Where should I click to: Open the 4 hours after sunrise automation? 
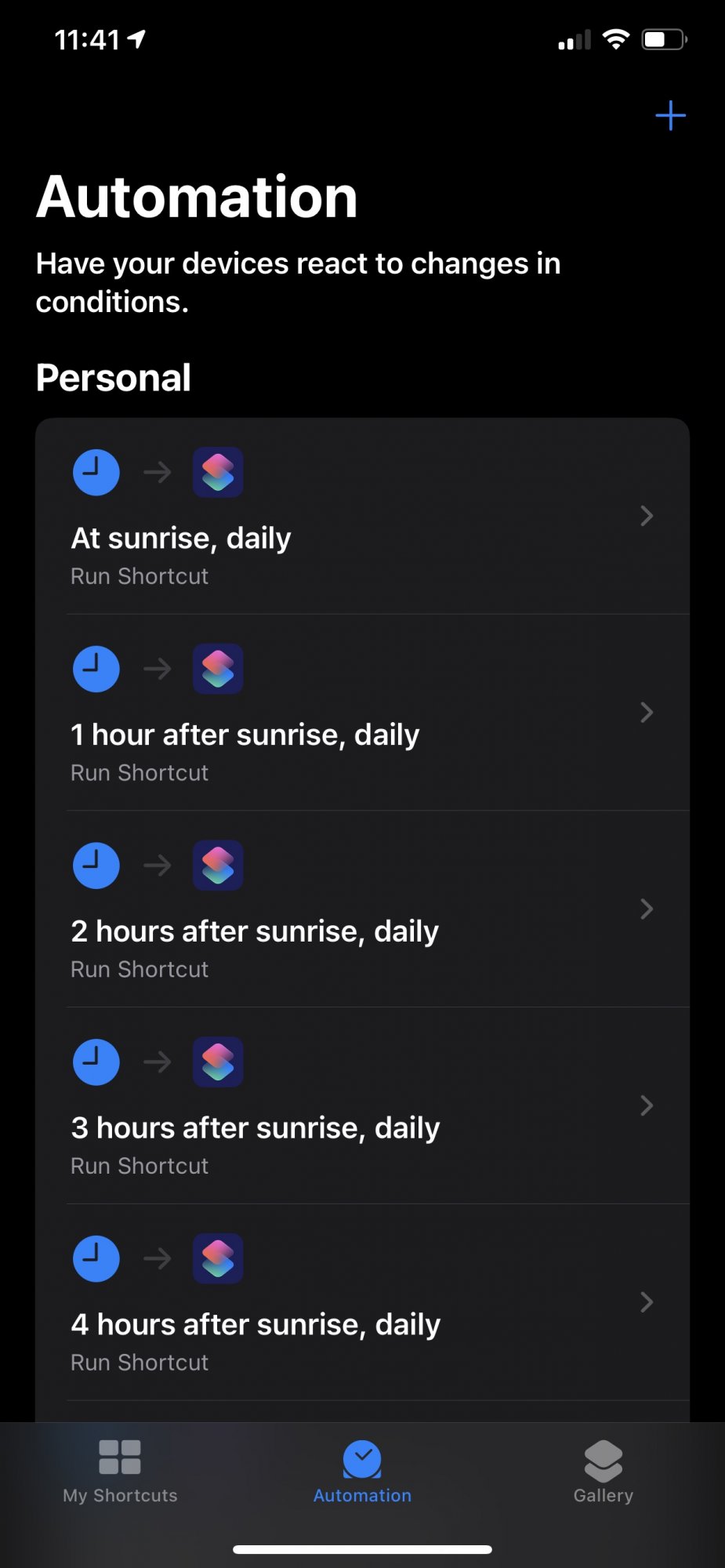tap(362, 1303)
